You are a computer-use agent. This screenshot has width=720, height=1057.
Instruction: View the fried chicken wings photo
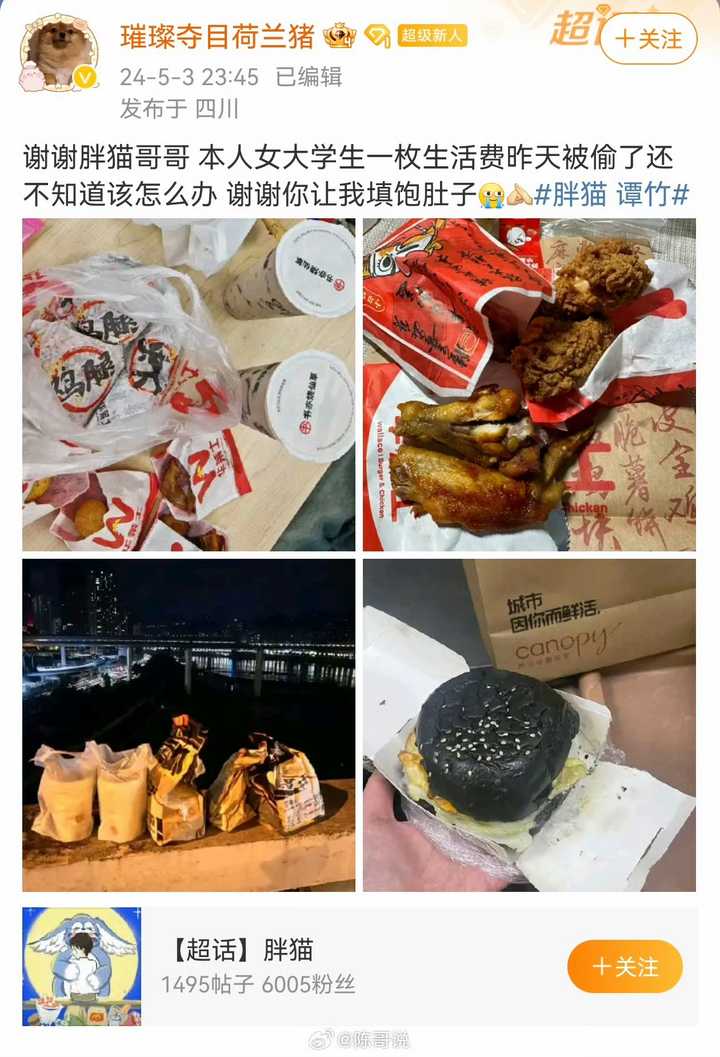point(529,385)
